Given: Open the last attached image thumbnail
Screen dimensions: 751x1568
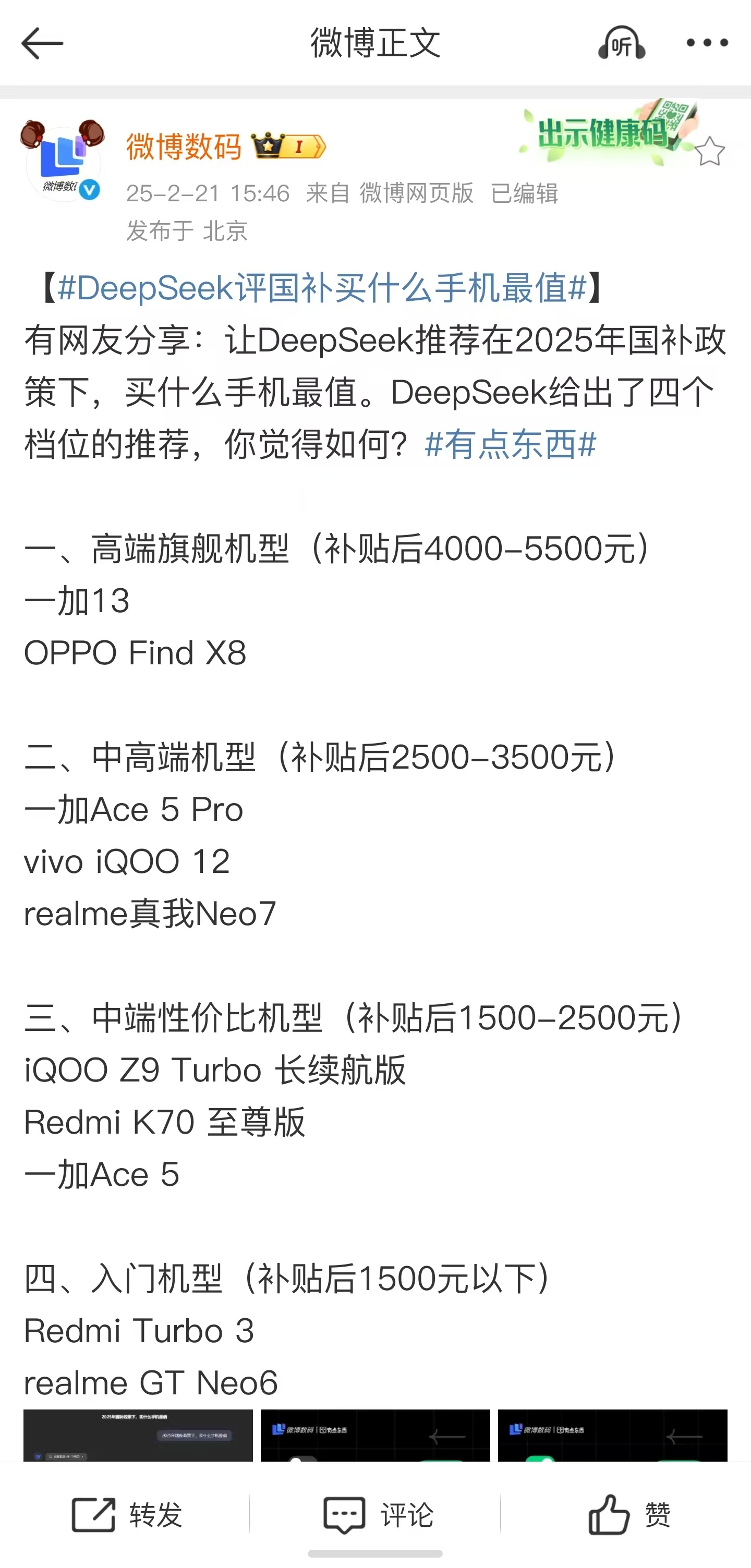Looking at the screenshot, I should [x=613, y=1435].
